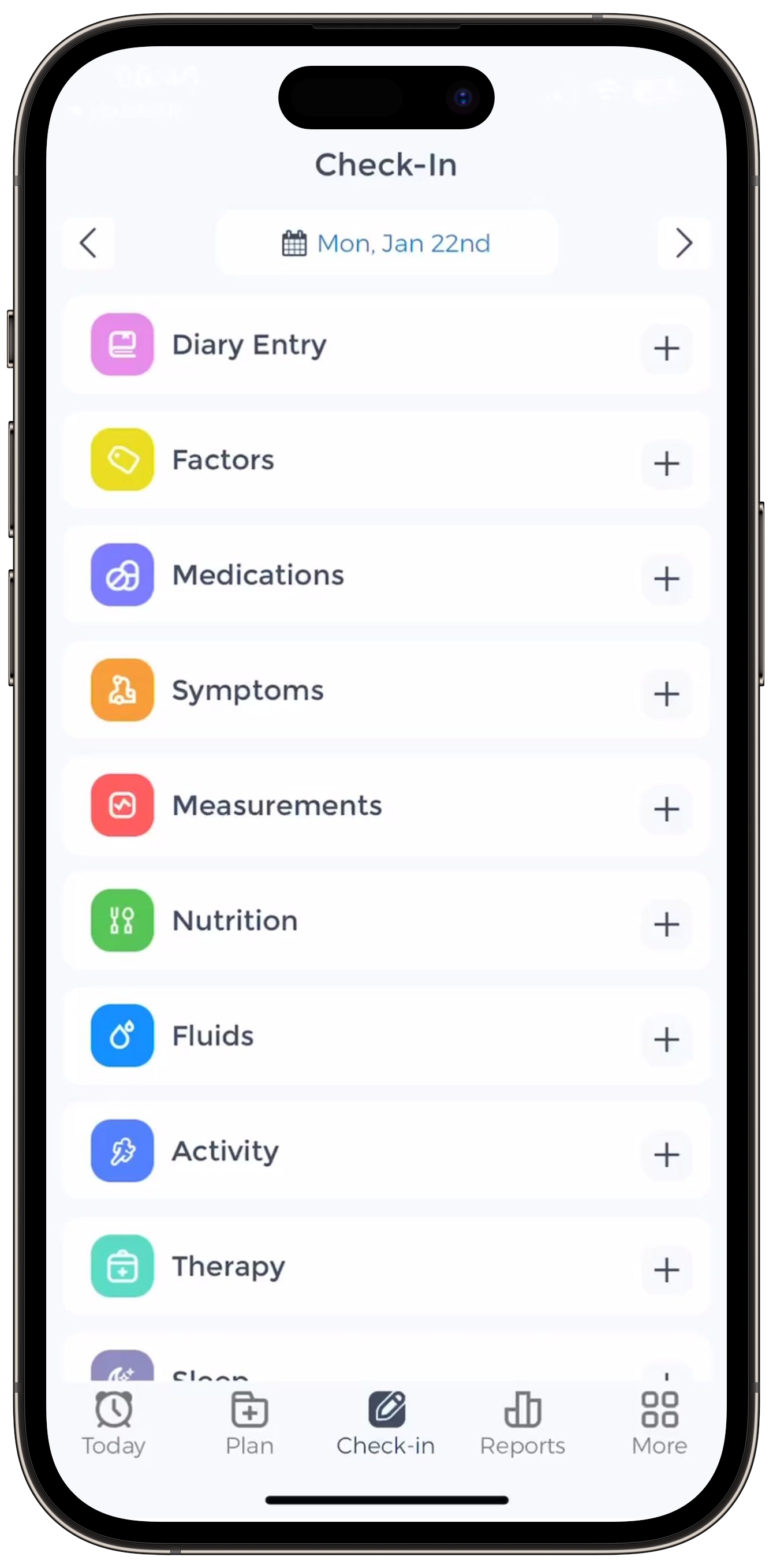Add an Activity entry
Image resolution: width=773 pixels, height=1568 pixels.
coord(666,1155)
